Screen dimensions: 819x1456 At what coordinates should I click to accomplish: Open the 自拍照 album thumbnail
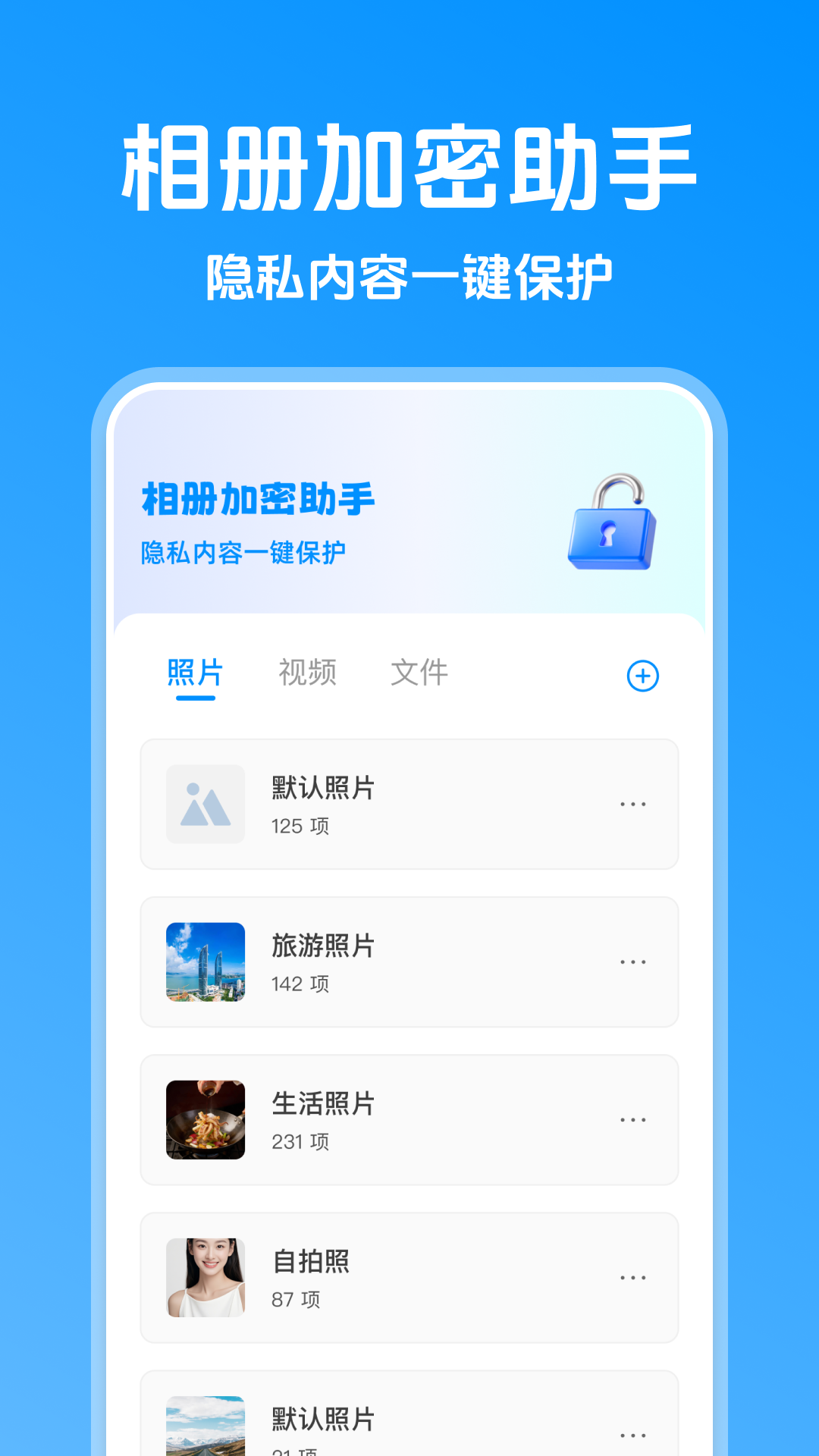pyautogui.click(x=206, y=1277)
